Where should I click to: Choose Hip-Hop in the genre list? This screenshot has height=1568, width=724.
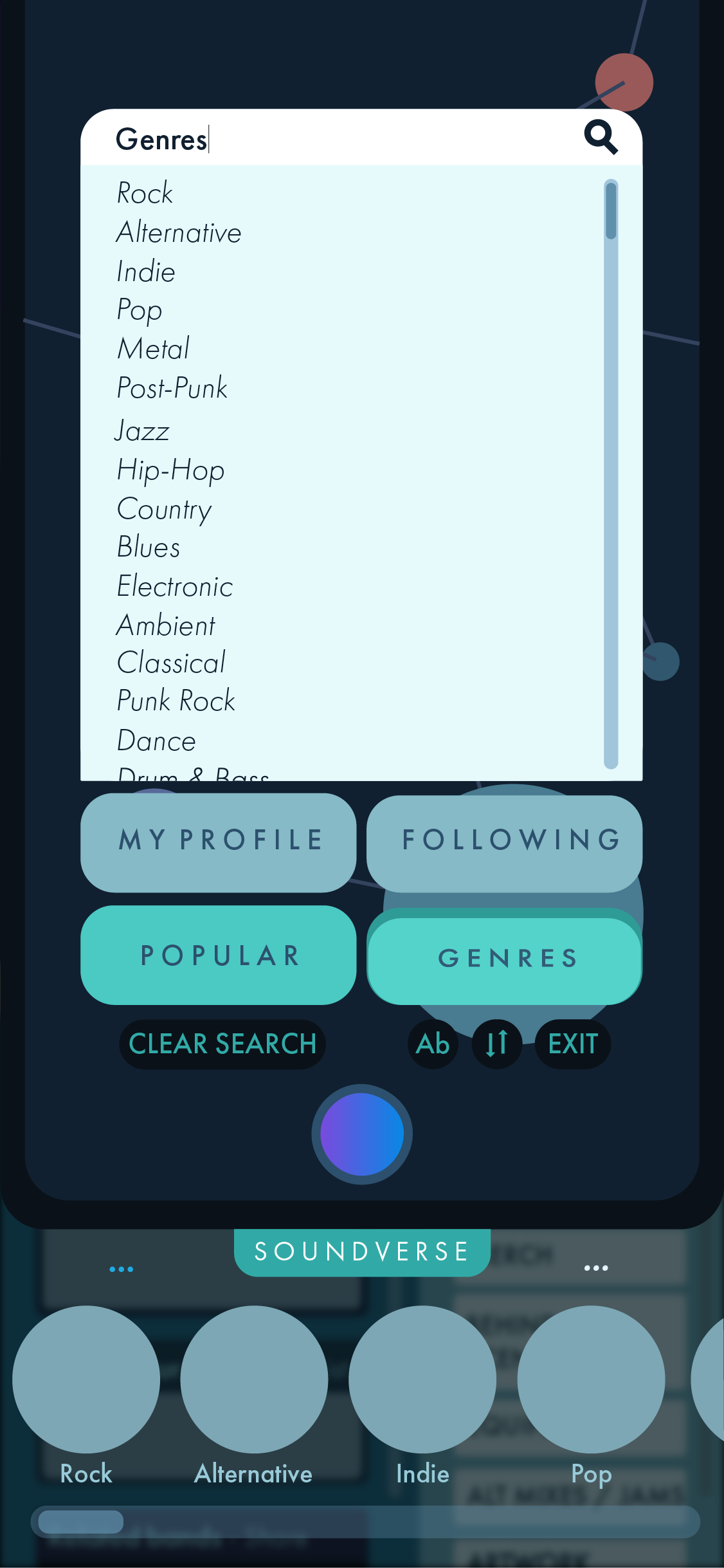click(170, 470)
